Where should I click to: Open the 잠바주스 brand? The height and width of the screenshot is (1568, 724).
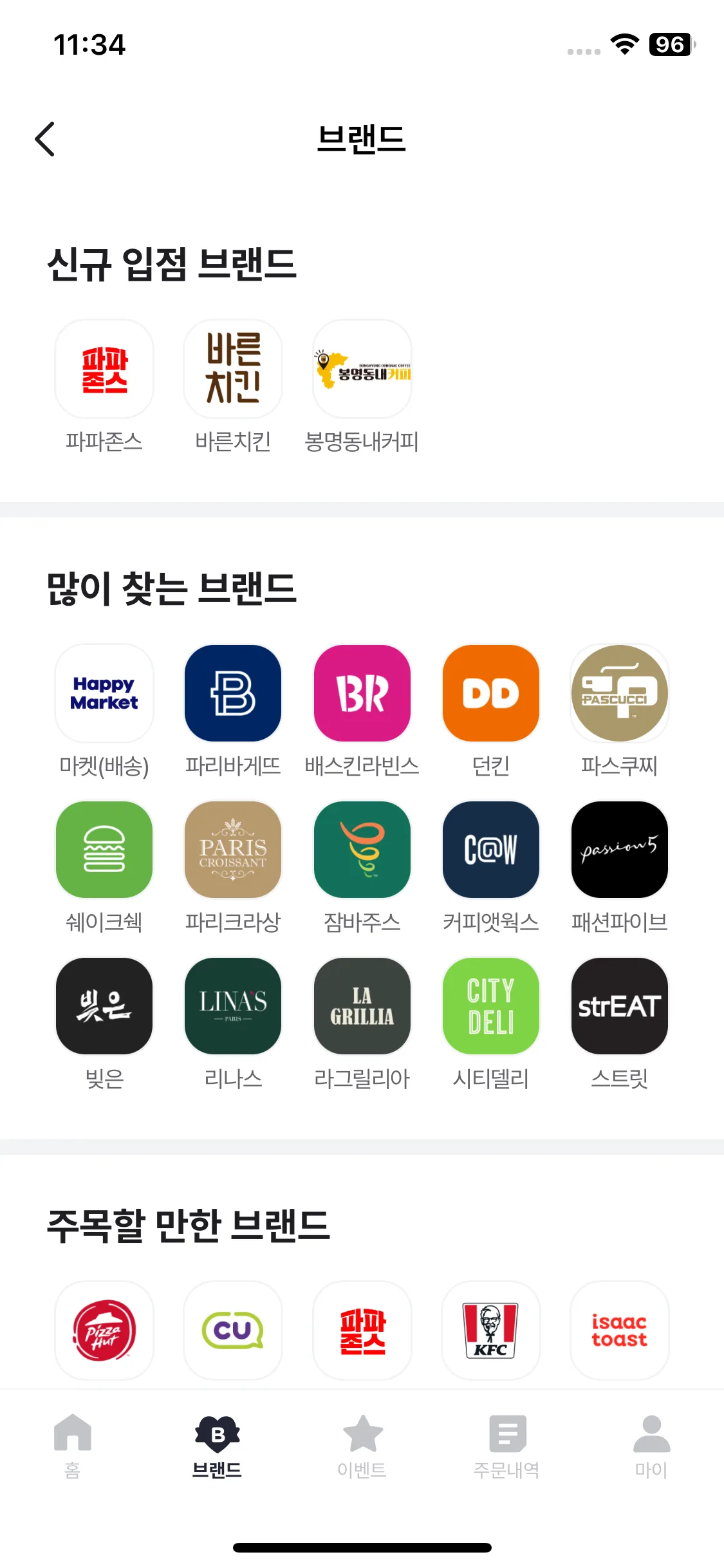(x=362, y=850)
